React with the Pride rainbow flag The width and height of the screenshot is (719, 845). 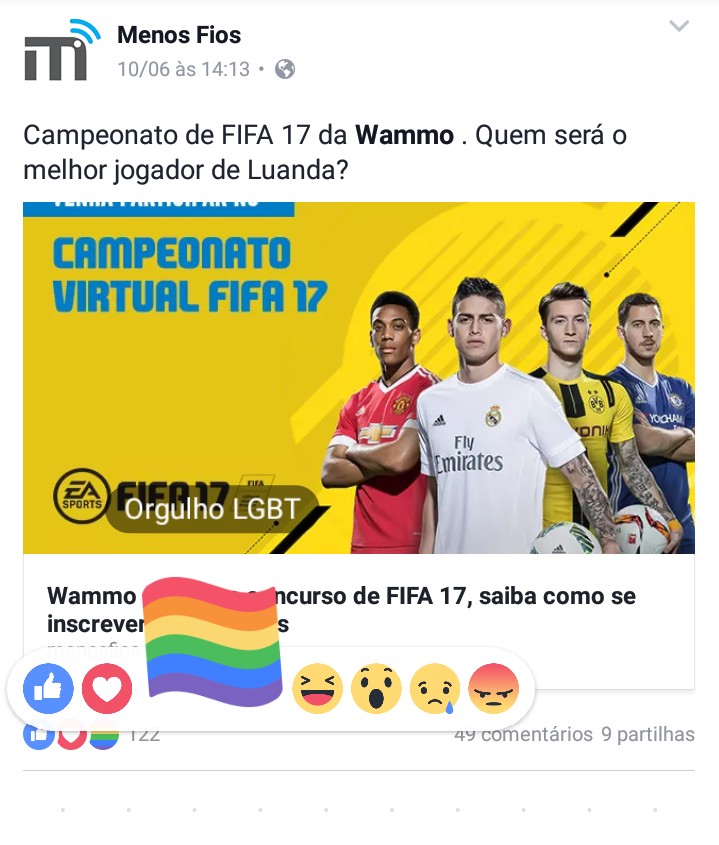[213, 640]
